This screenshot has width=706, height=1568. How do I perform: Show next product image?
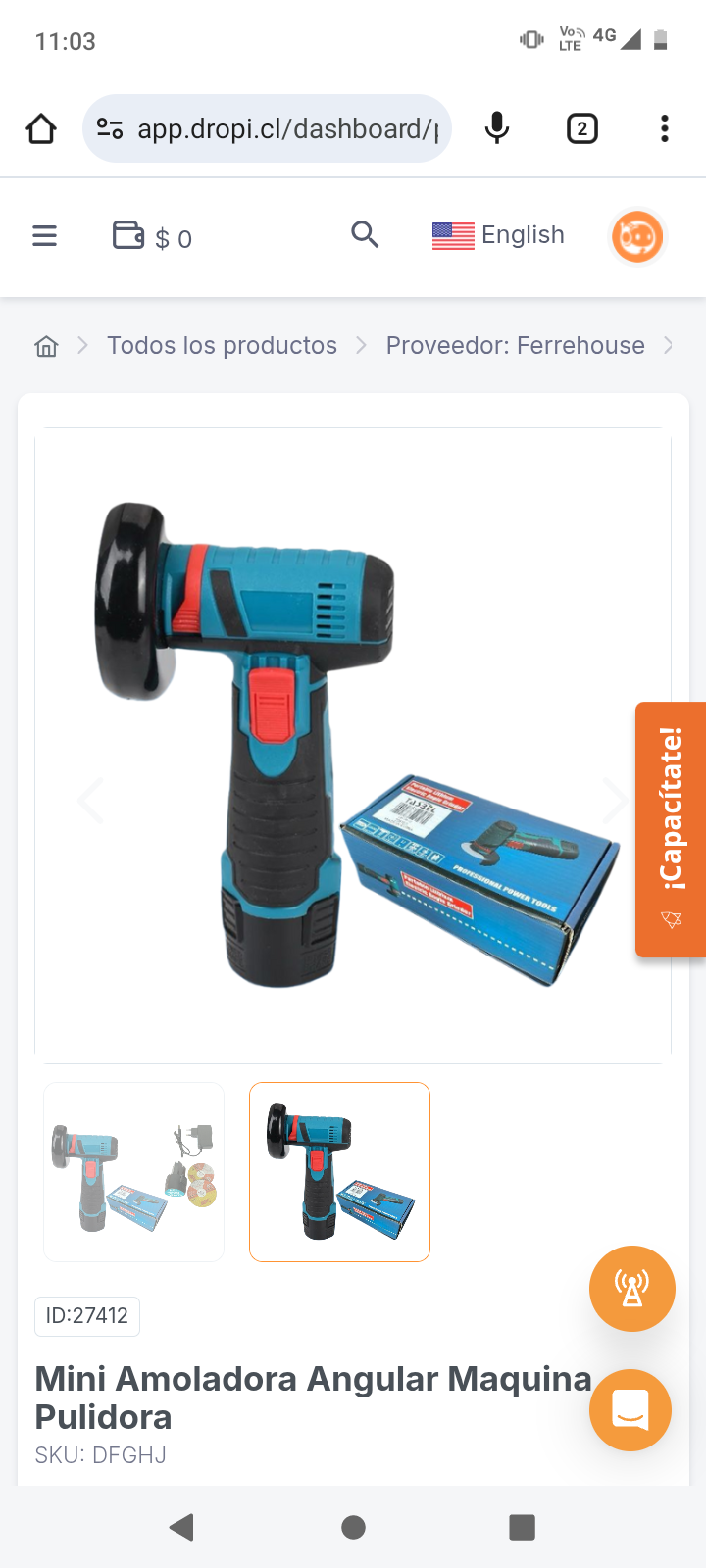[x=616, y=801]
